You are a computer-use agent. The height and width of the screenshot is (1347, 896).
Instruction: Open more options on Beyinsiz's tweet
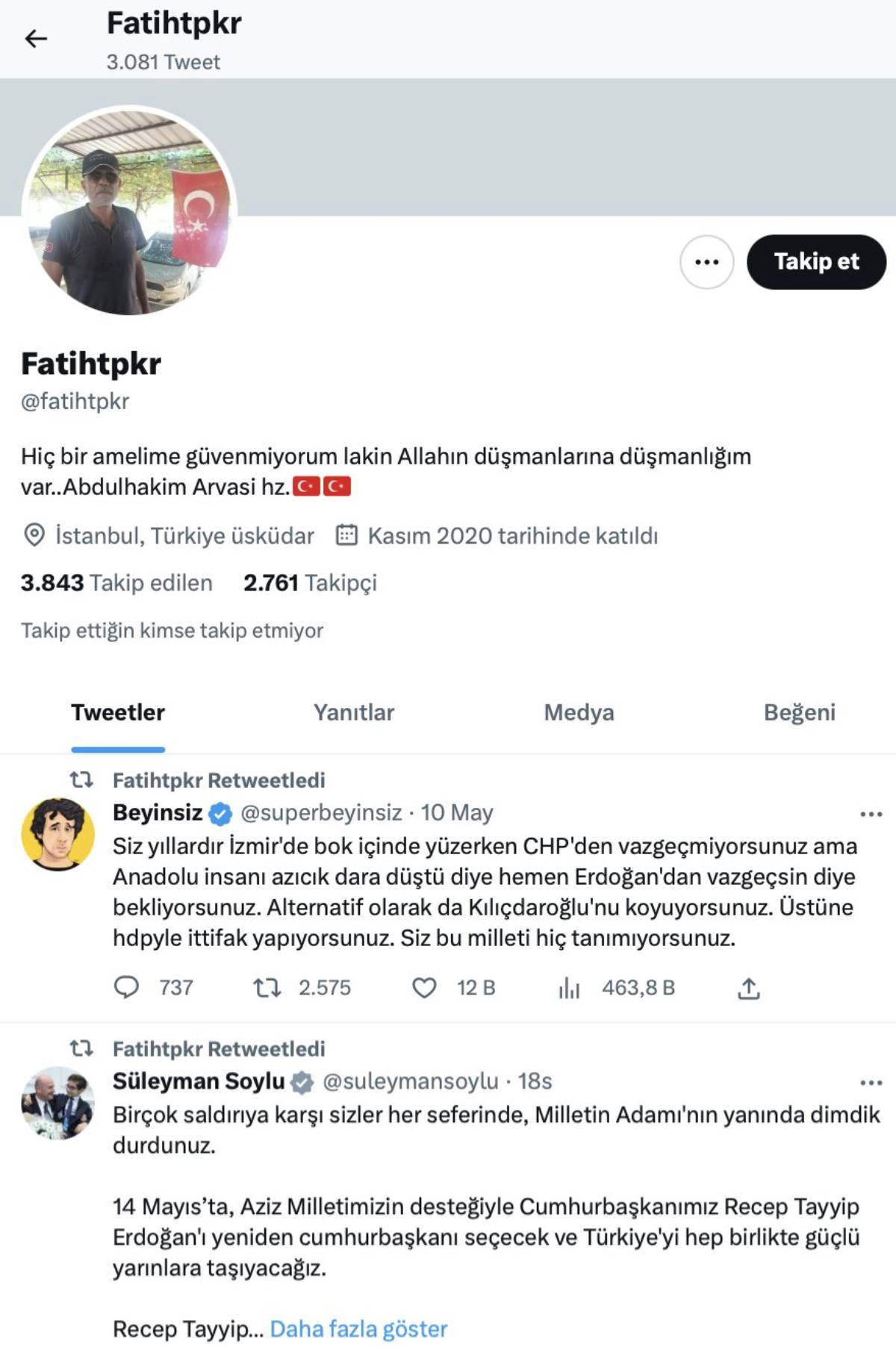click(871, 814)
